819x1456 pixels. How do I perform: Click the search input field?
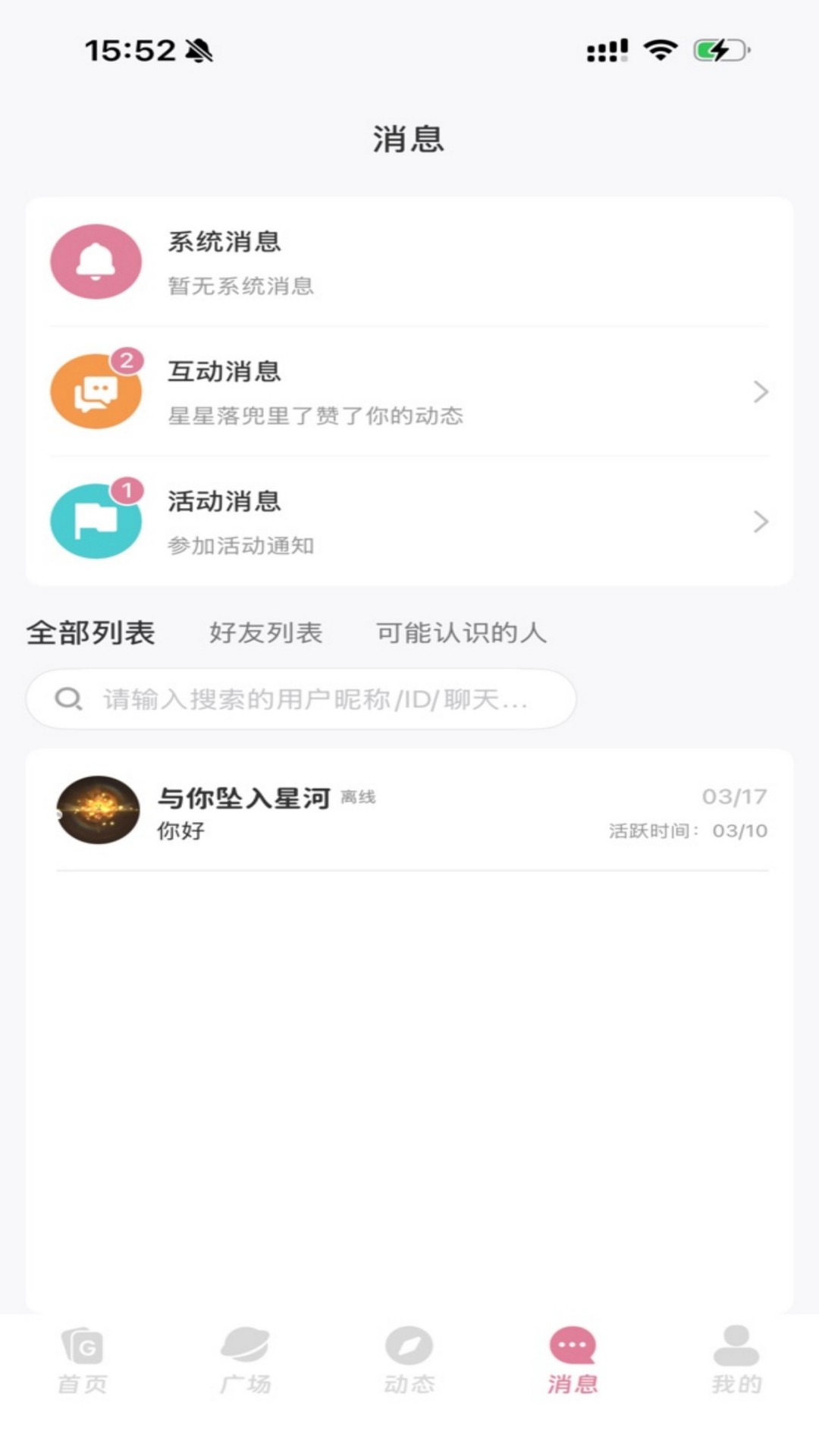tap(303, 698)
